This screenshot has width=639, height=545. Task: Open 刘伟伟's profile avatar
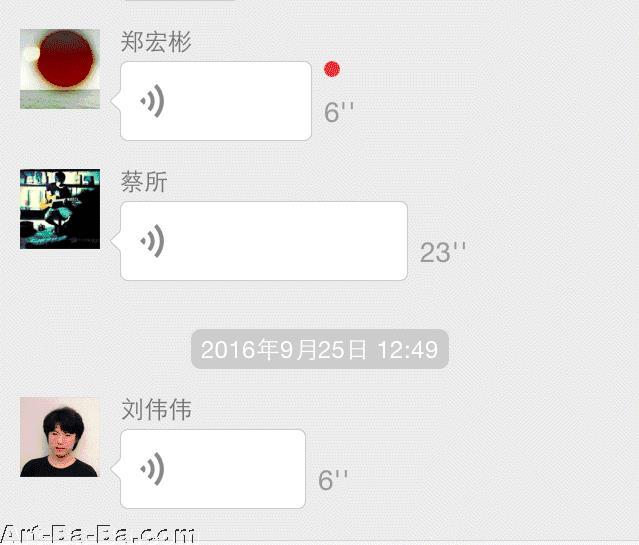(x=60, y=437)
